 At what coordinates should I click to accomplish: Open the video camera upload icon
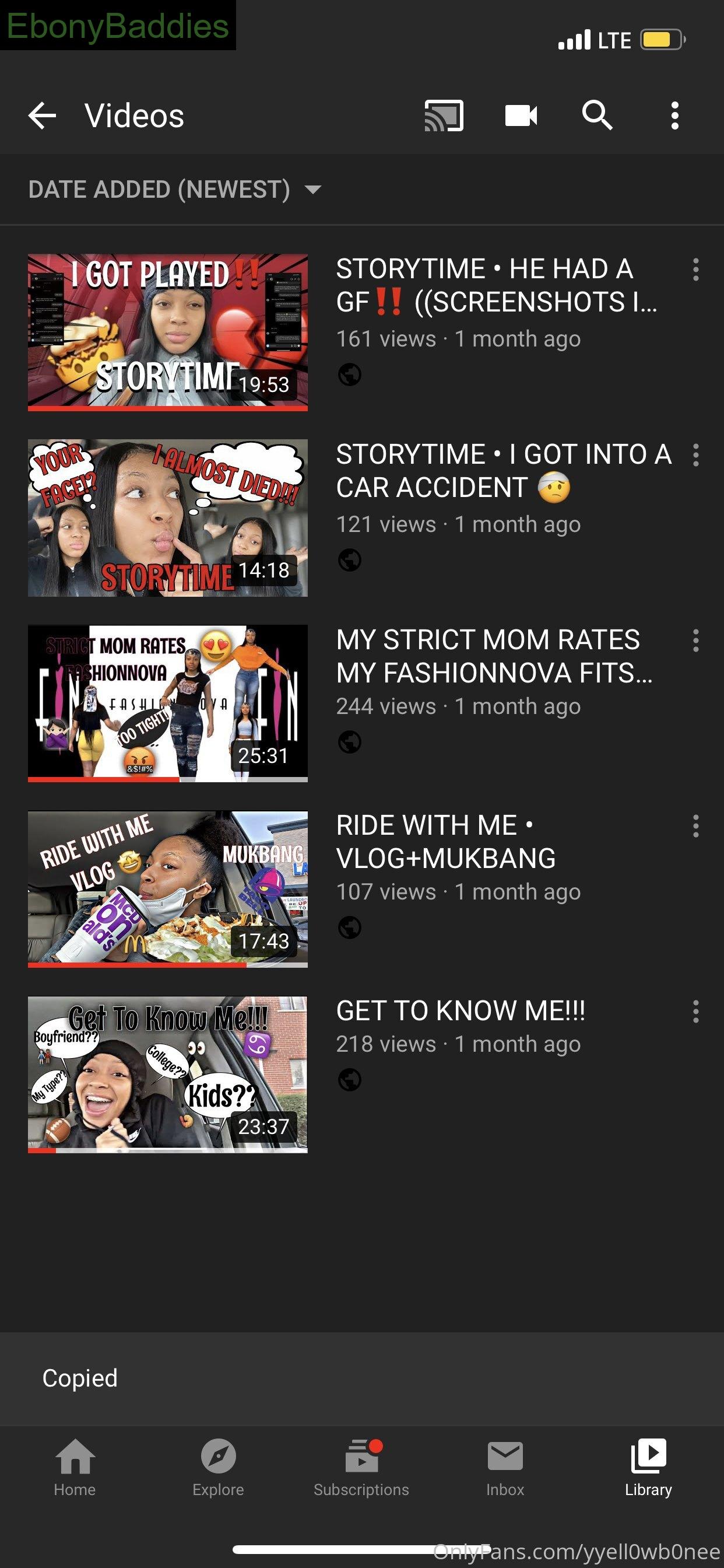tap(521, 115)
